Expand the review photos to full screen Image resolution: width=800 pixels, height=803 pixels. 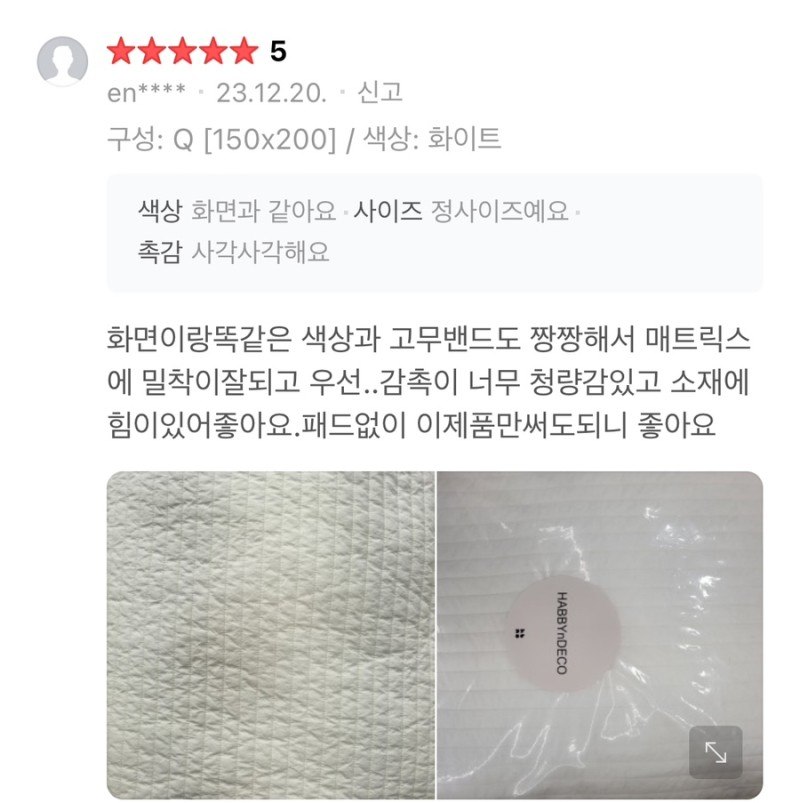coord(715,752)
